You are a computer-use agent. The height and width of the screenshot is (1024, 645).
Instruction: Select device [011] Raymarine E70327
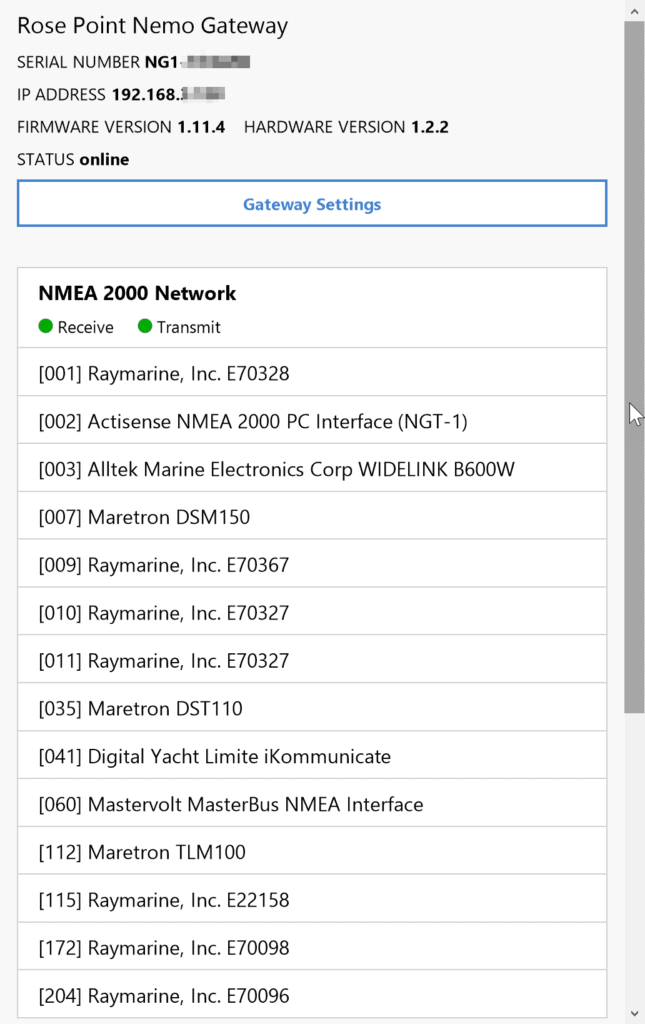(312, 661)
